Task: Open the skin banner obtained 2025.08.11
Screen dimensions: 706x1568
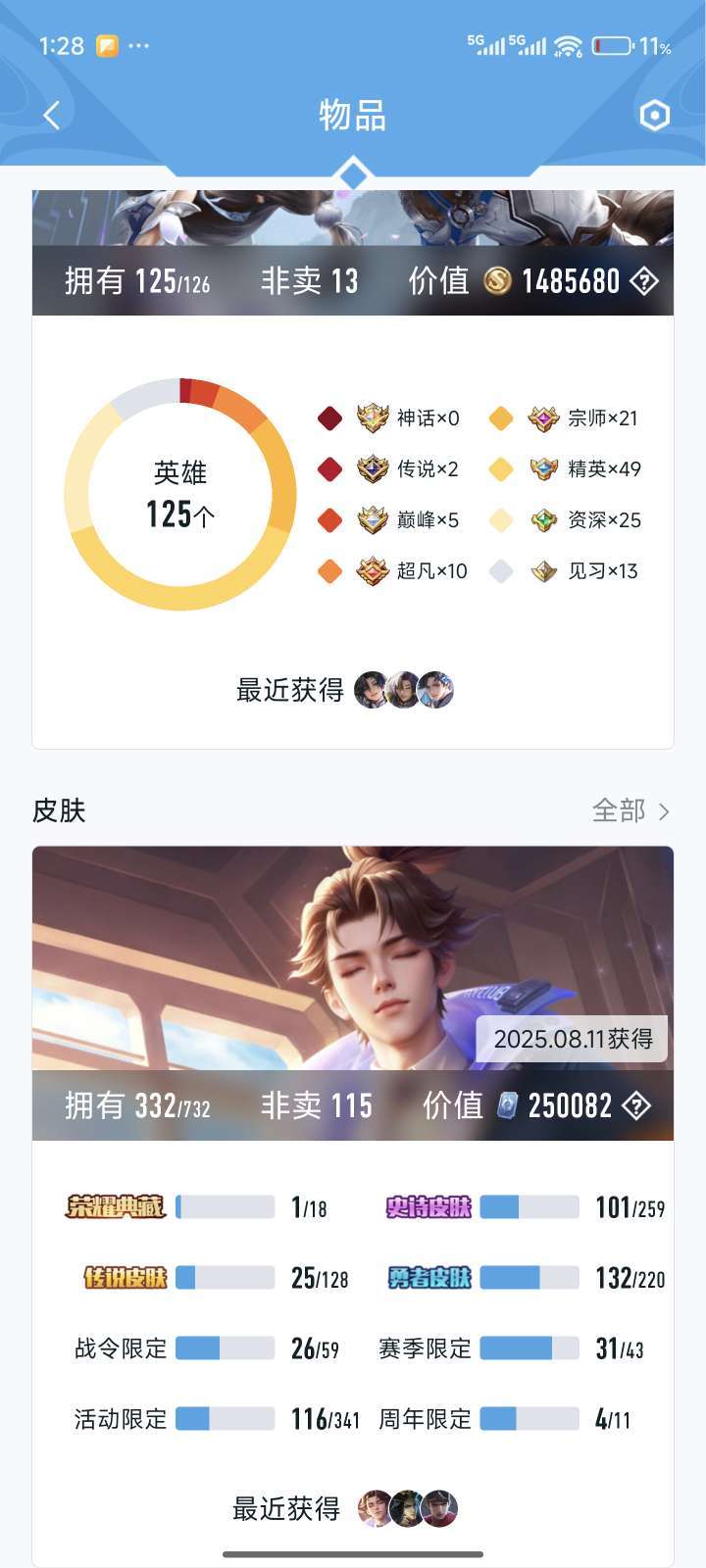Action: pyautogui.click(x=353, y=993)
